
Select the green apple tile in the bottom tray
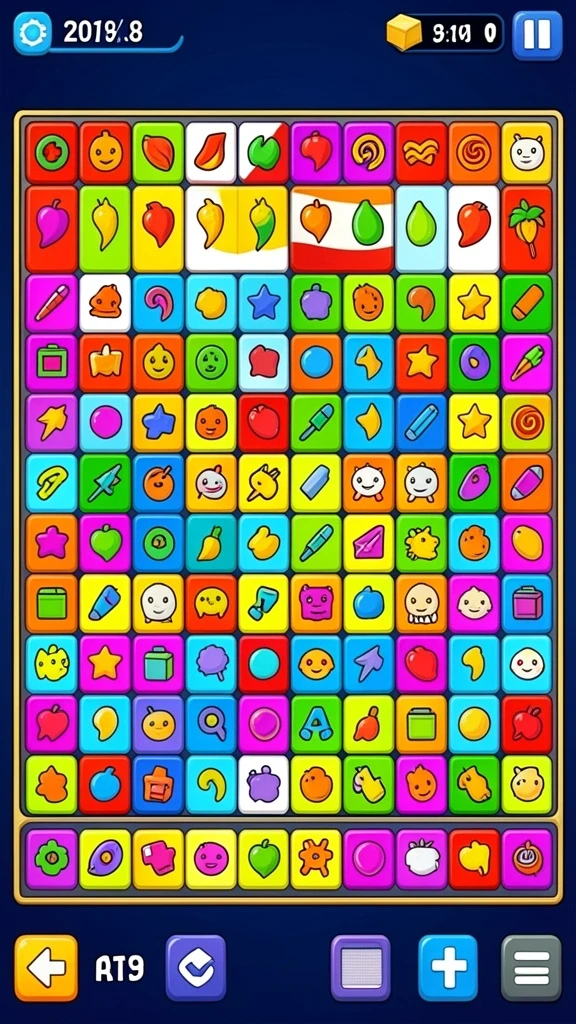[x=263, y=859]
